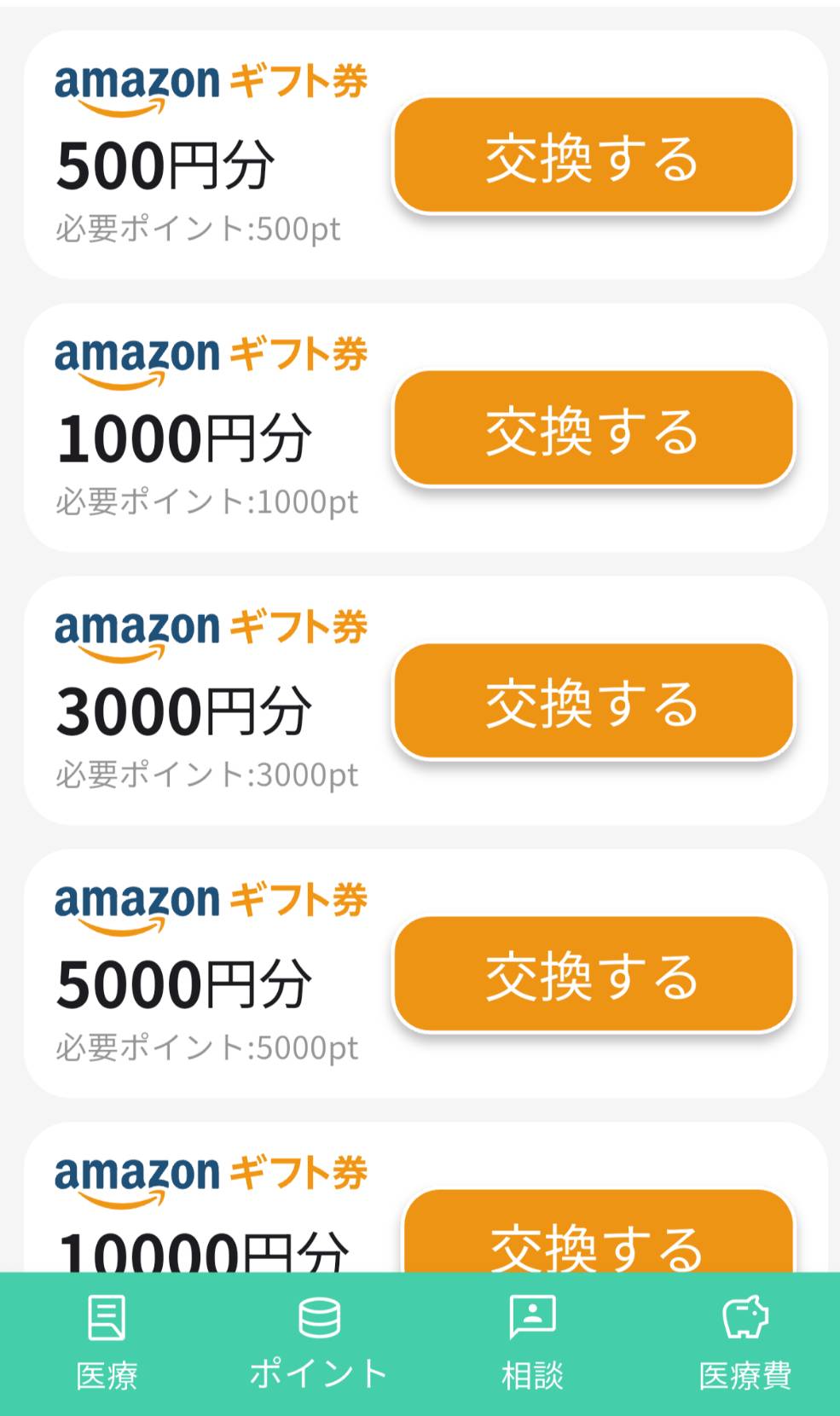
Task: Exchange points for 500円 Amazon gift card
Action: click(594, 156)
